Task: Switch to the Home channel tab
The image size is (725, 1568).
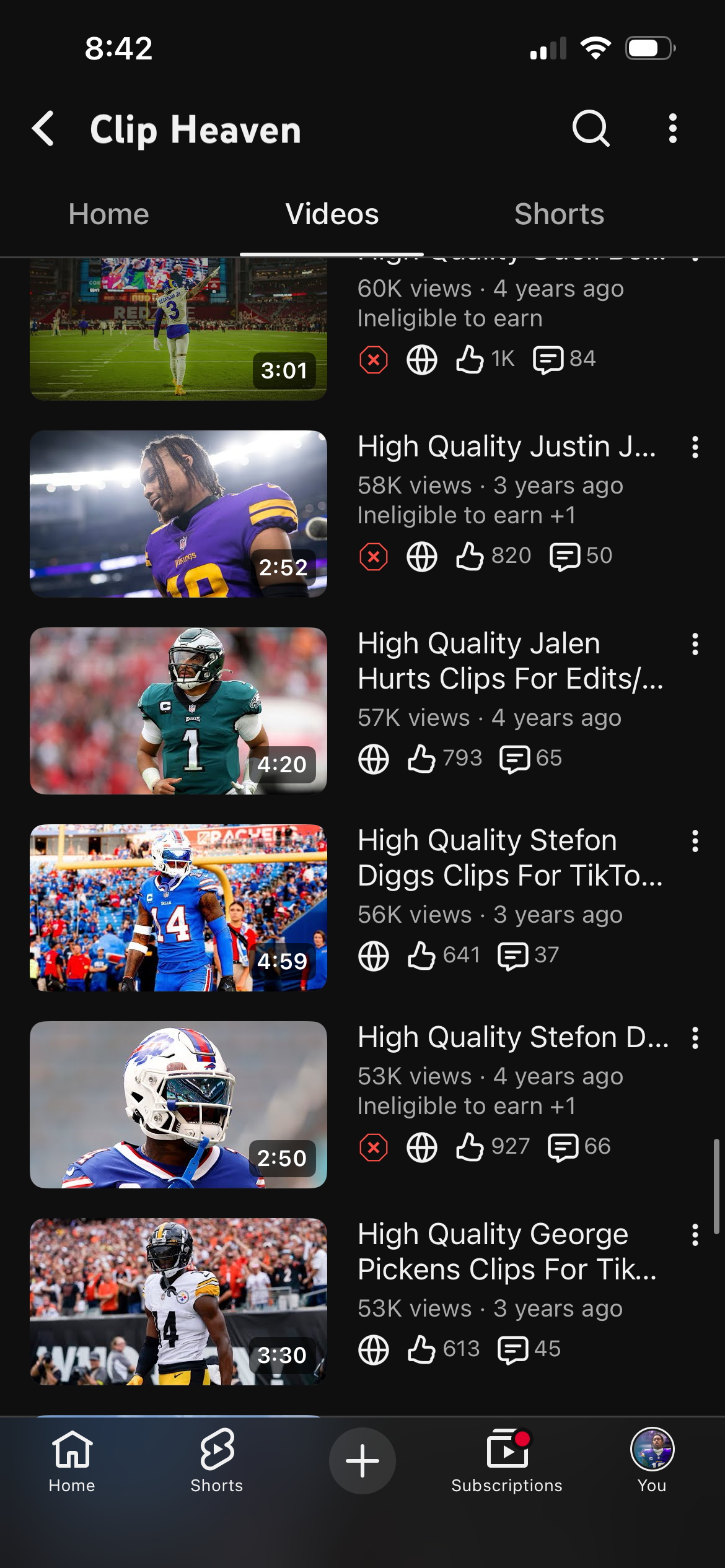Action: coord(108,214)
